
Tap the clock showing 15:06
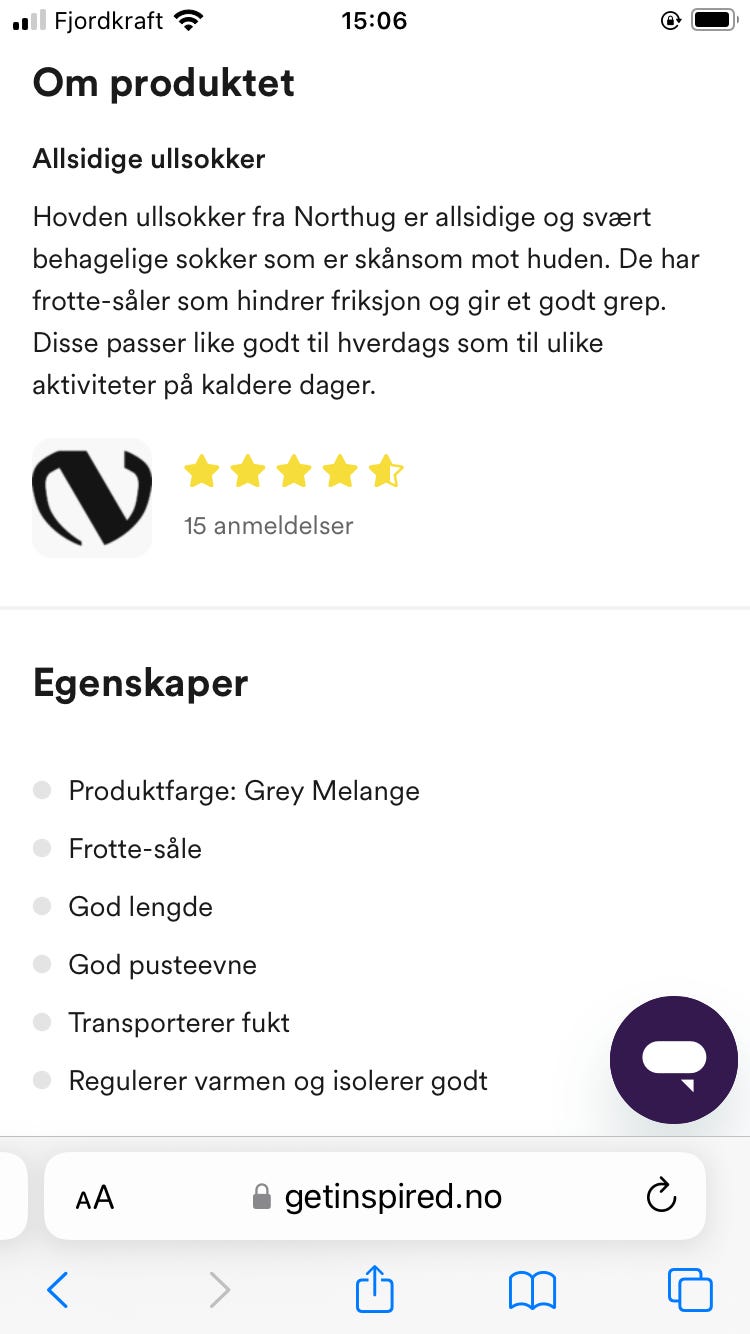(375, 20)
